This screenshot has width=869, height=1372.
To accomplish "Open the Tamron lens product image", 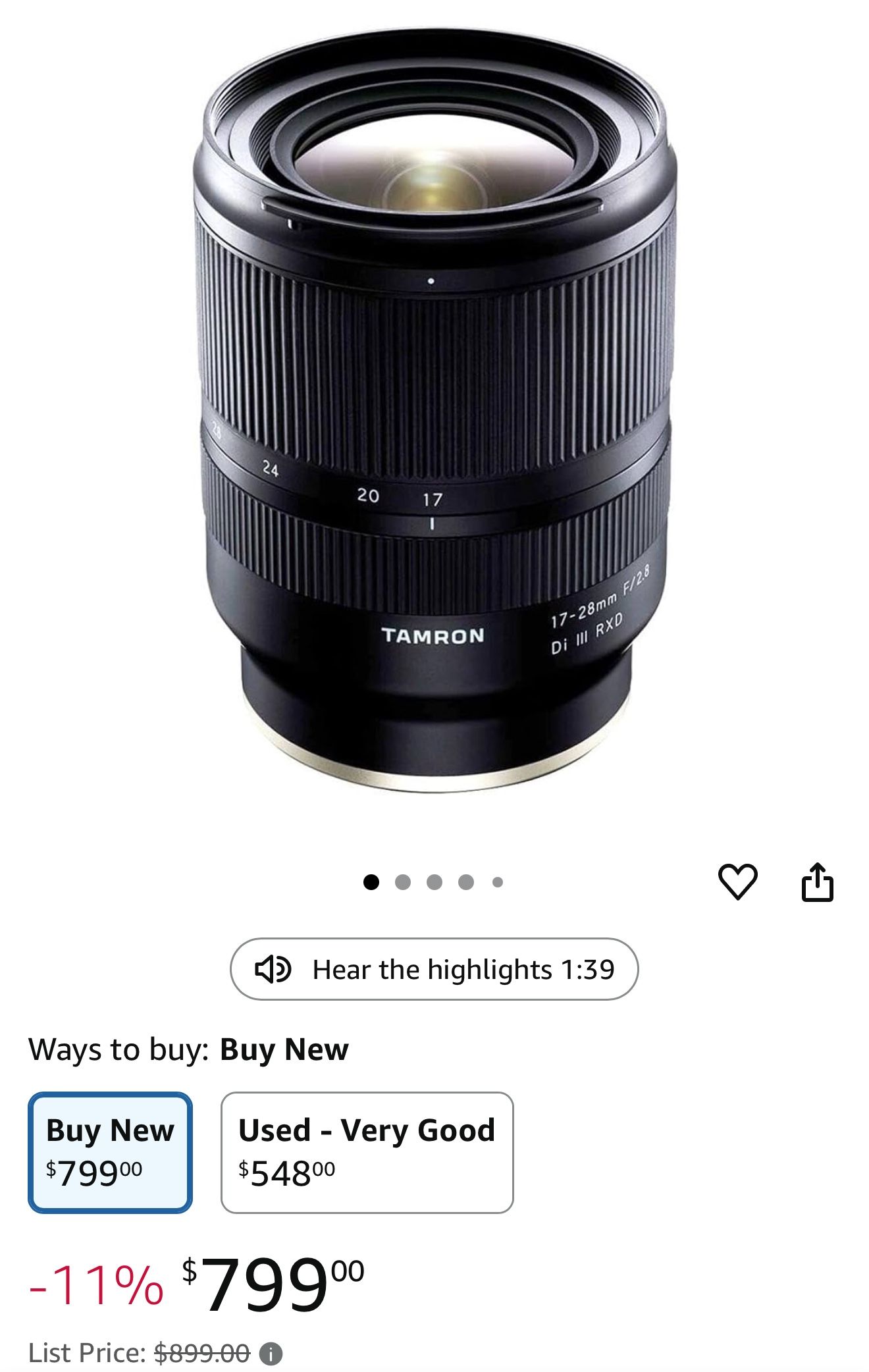I will click(434, 408).
